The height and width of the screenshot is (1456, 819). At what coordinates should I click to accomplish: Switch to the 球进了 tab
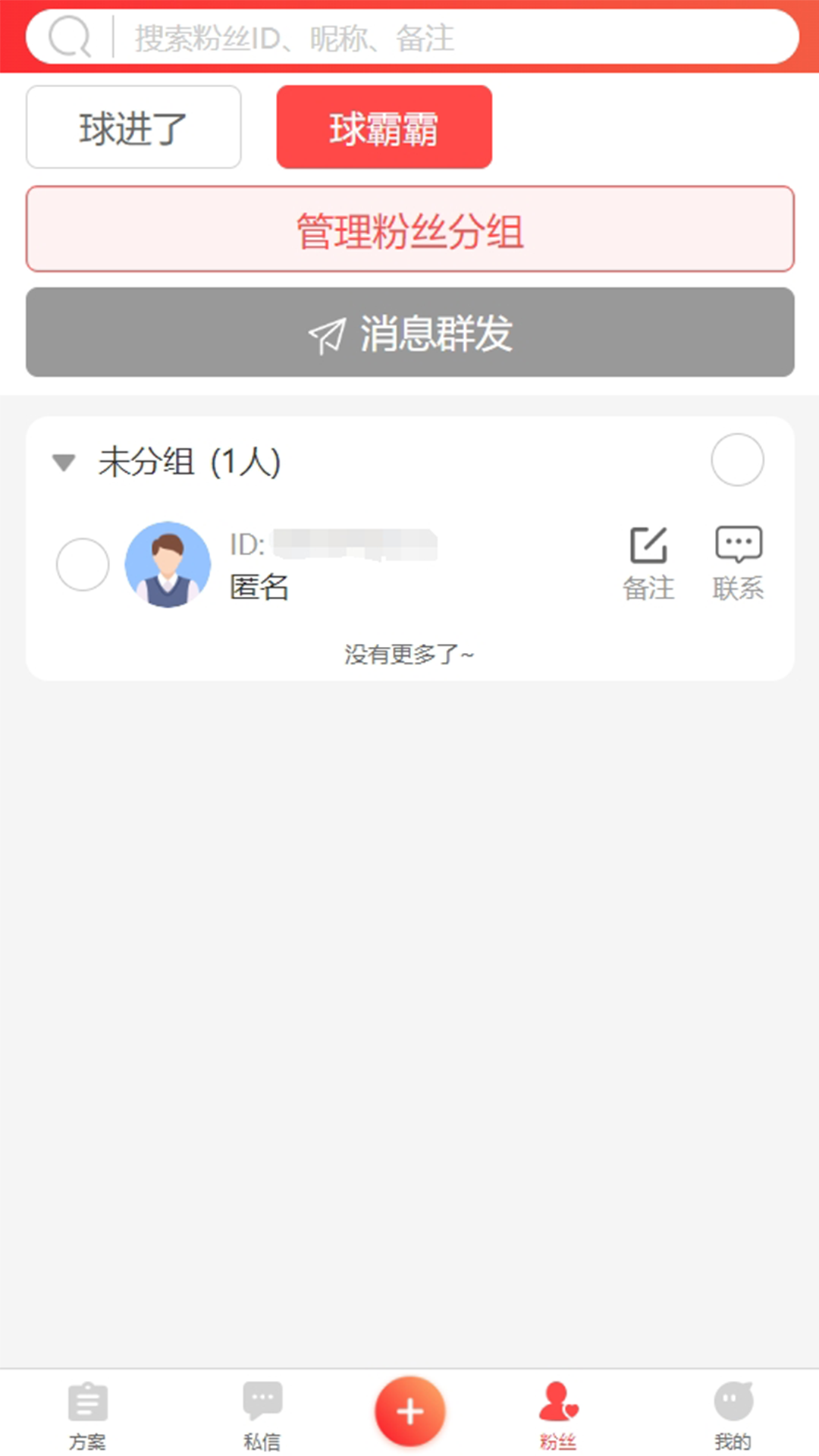pyautogui.click(x=133, y=127)
